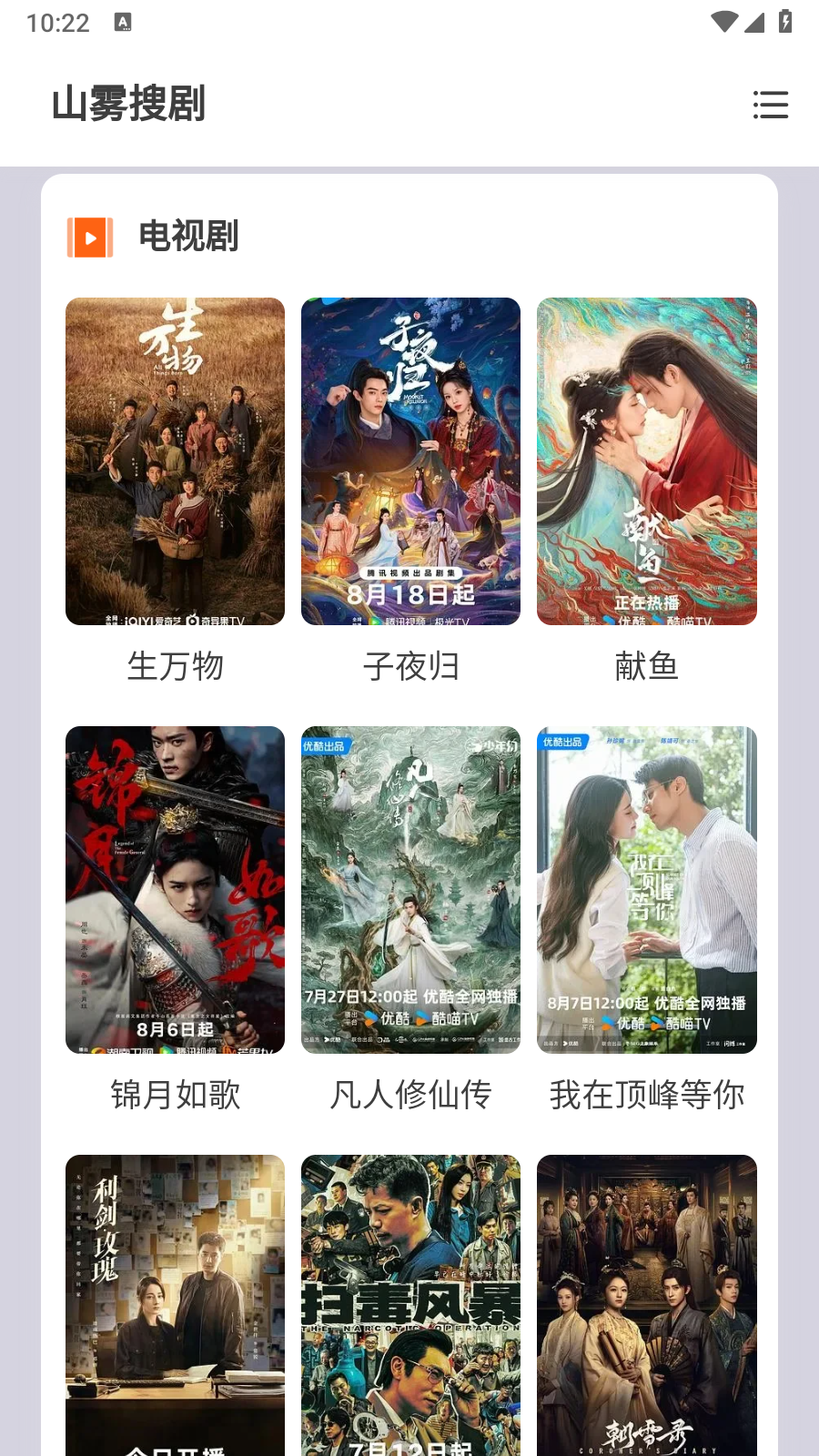Open the 利剑玫瑰 drama tile
The height and width of the screenshot is (1456, 819).
[175, 1306]
